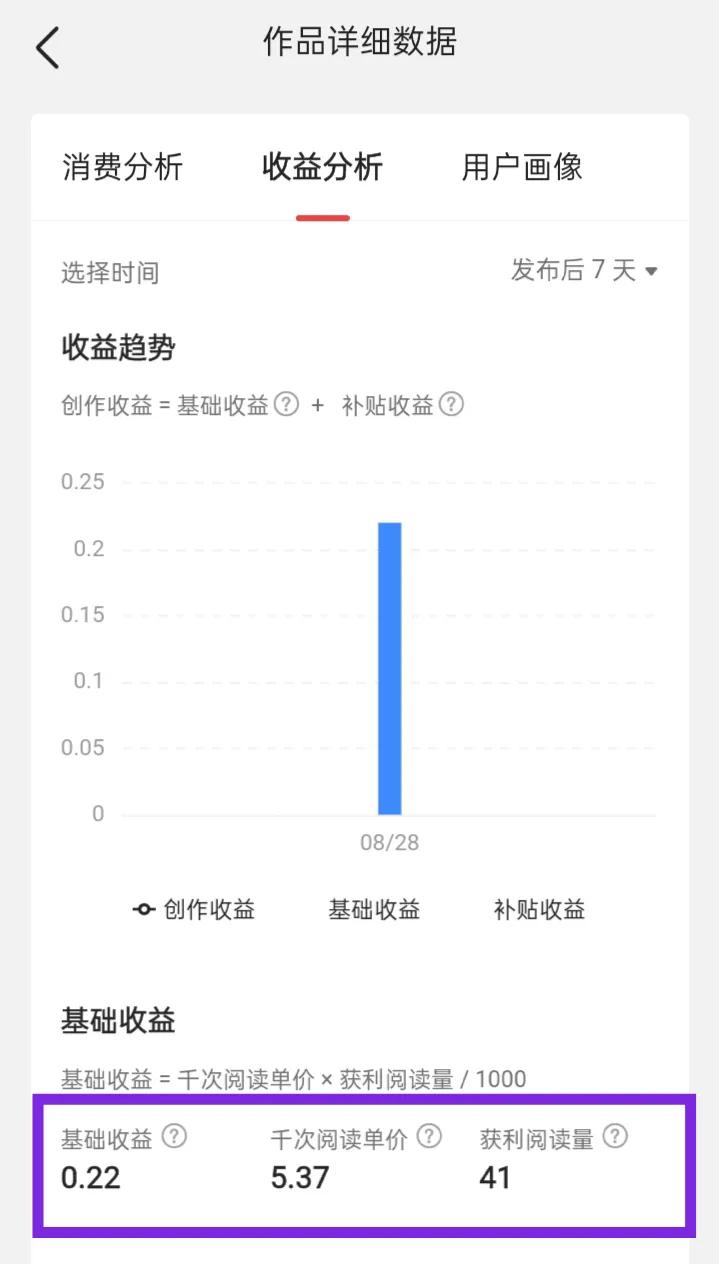Toggle the 创作收益 chart legend
The height and width of the screenshot is (1264, 719).
click(194, 909)
